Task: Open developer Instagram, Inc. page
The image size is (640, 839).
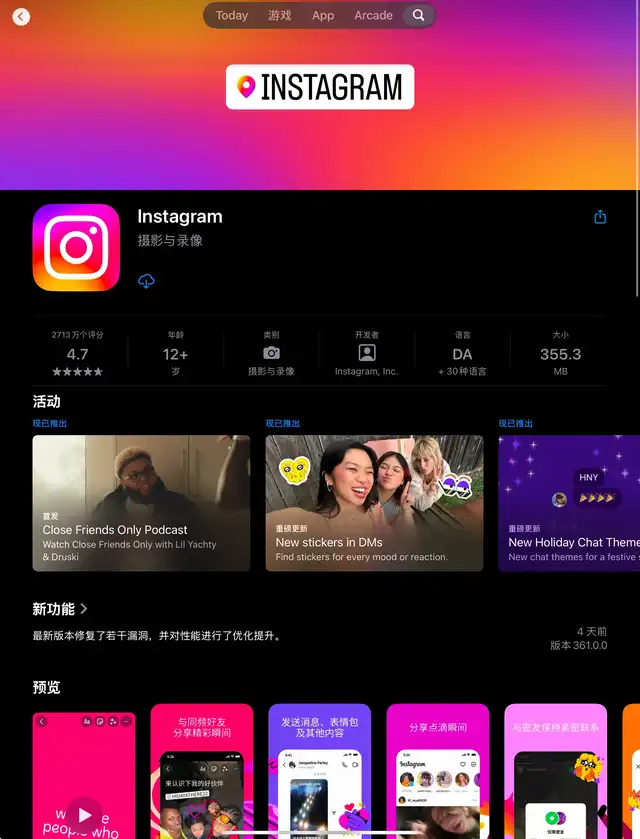Action: (x=367, y=353)
